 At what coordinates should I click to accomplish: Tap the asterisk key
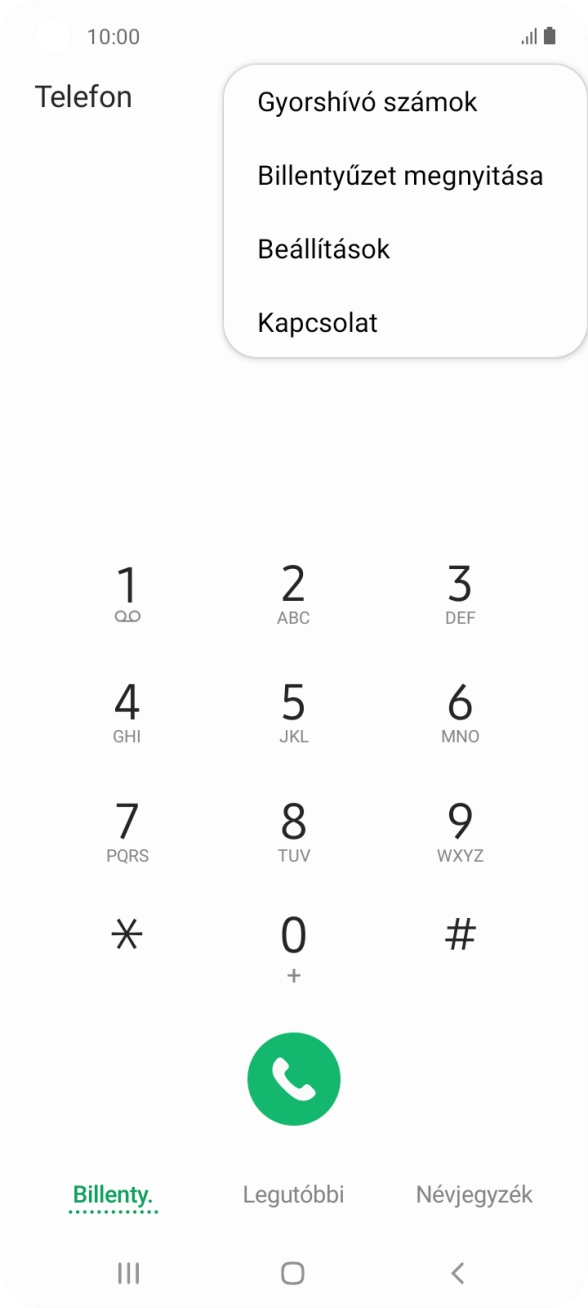pos(127,936)
